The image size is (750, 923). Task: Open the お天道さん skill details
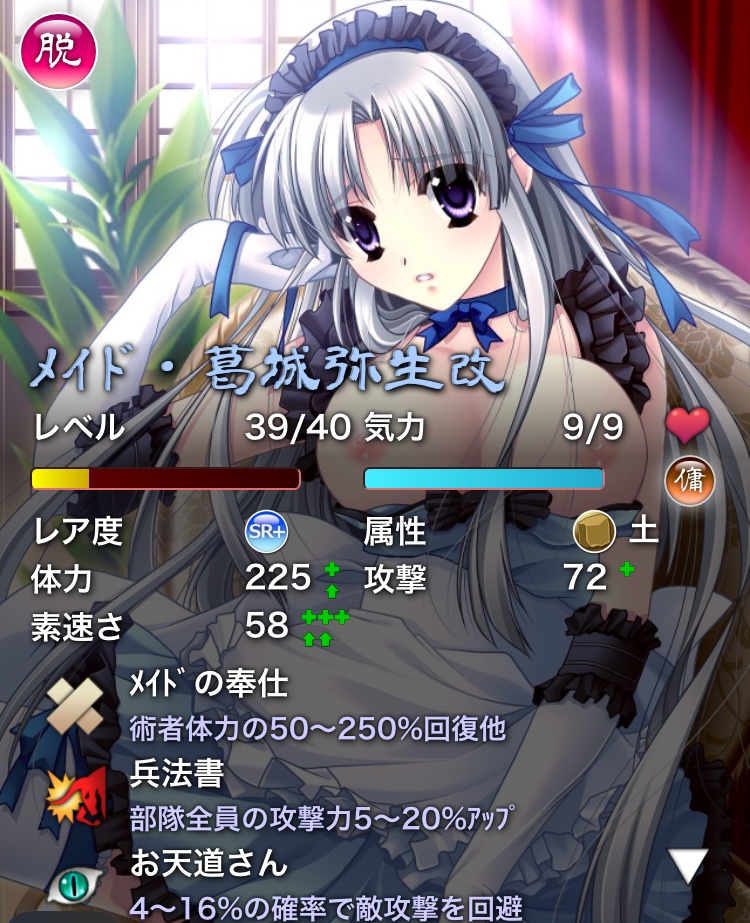coord(208,862)
